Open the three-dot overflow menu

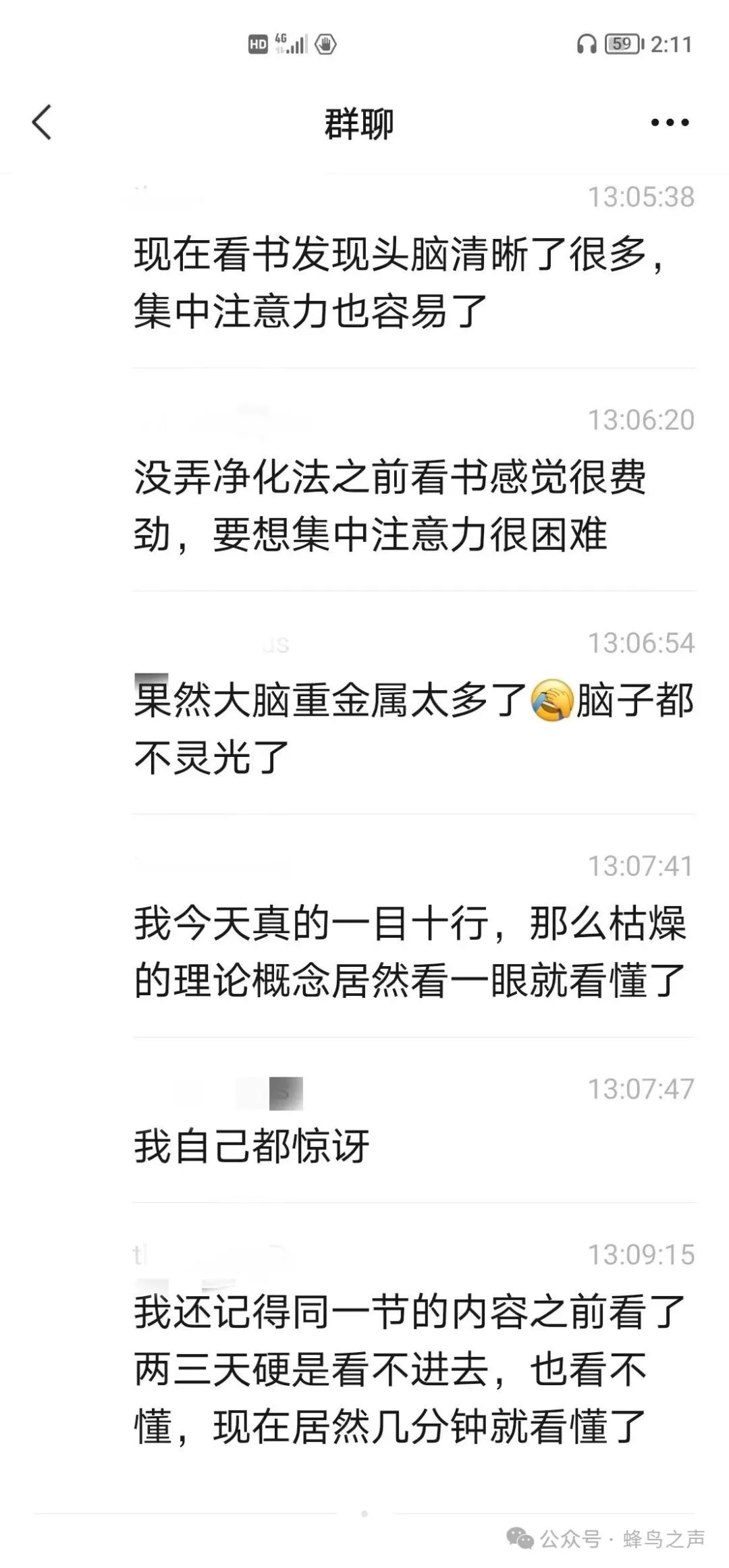(x=669, y=123)
